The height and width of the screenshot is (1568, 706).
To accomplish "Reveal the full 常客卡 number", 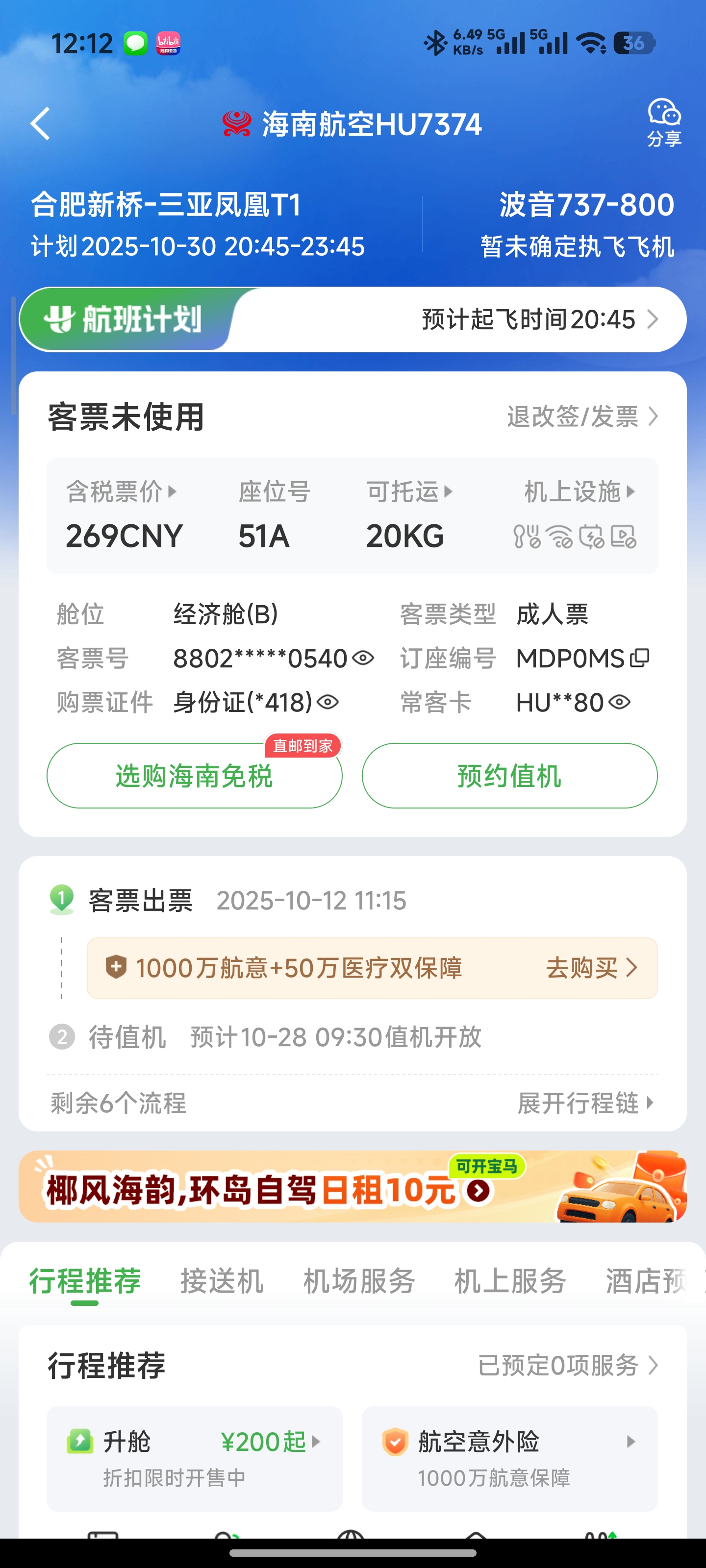I will point(620,703).
